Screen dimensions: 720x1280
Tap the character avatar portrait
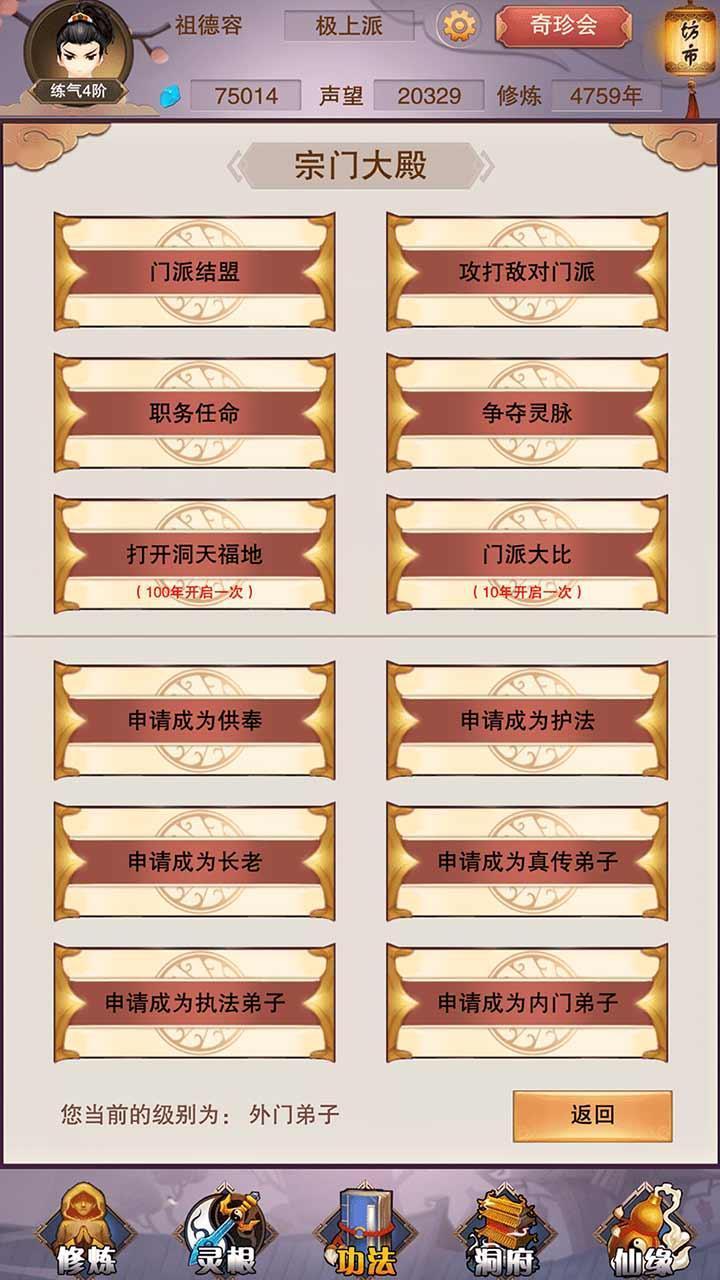click(x=78, y=50)
